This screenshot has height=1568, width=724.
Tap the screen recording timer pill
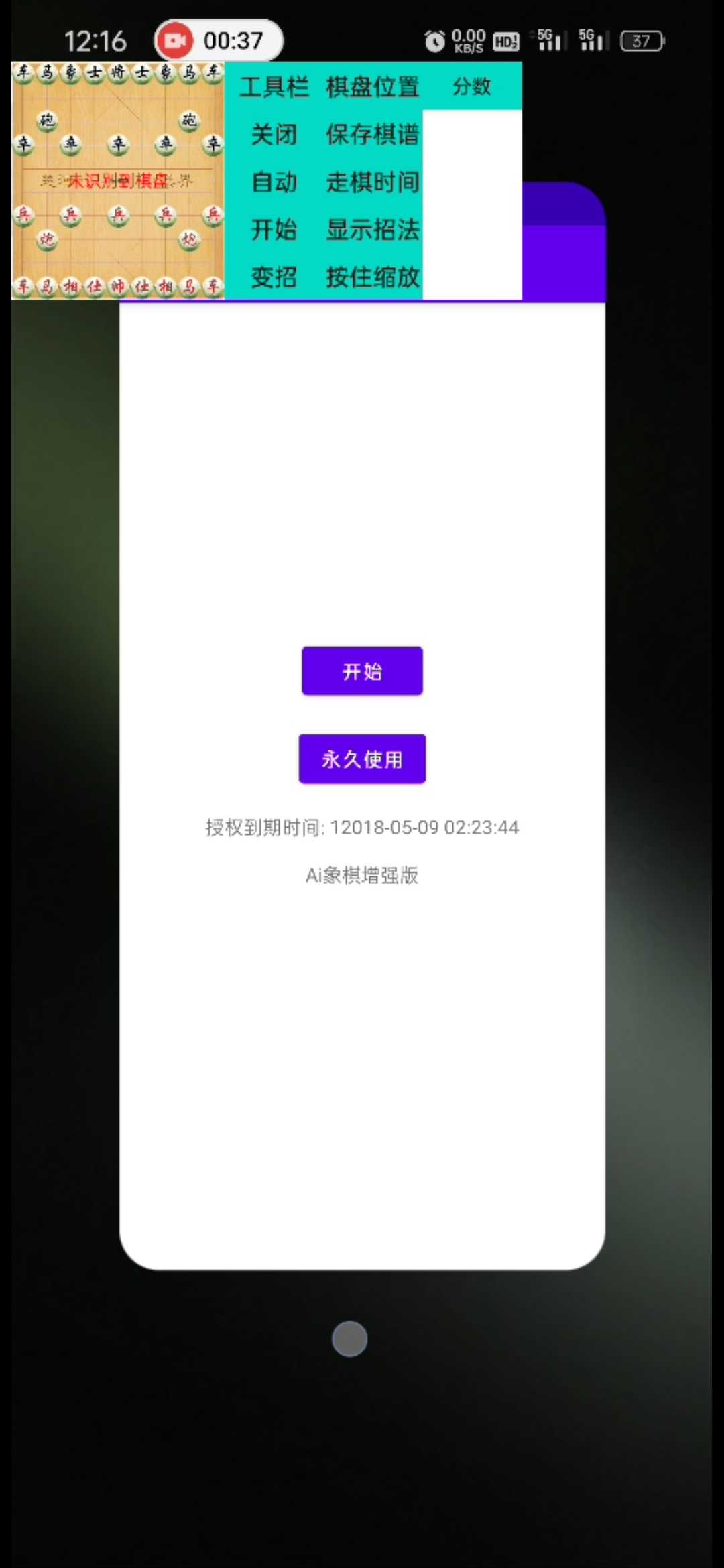pyautogui.click(x=219, y=41)
